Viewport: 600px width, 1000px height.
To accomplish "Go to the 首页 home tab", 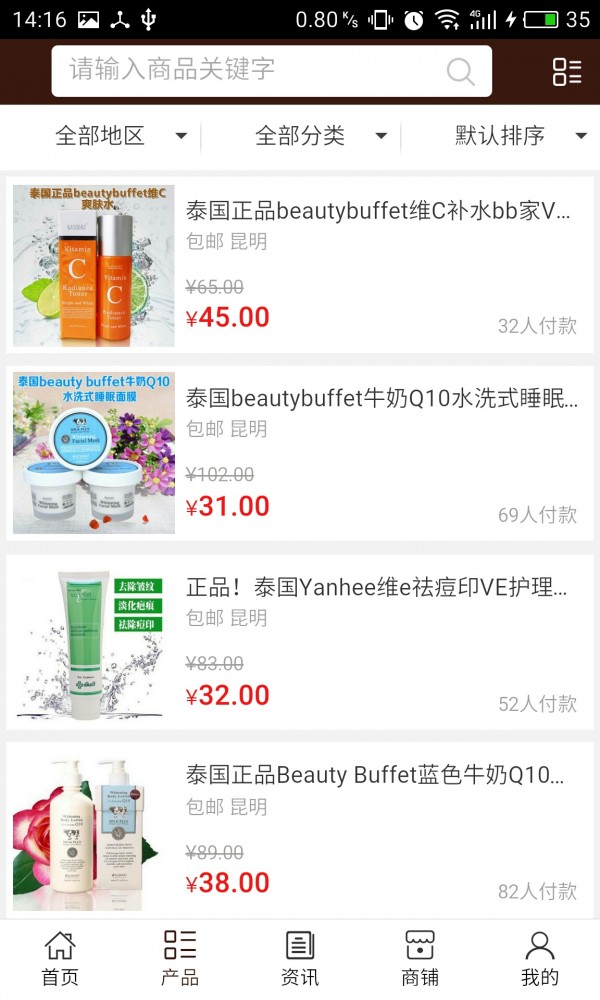I will tap(60, 958).
